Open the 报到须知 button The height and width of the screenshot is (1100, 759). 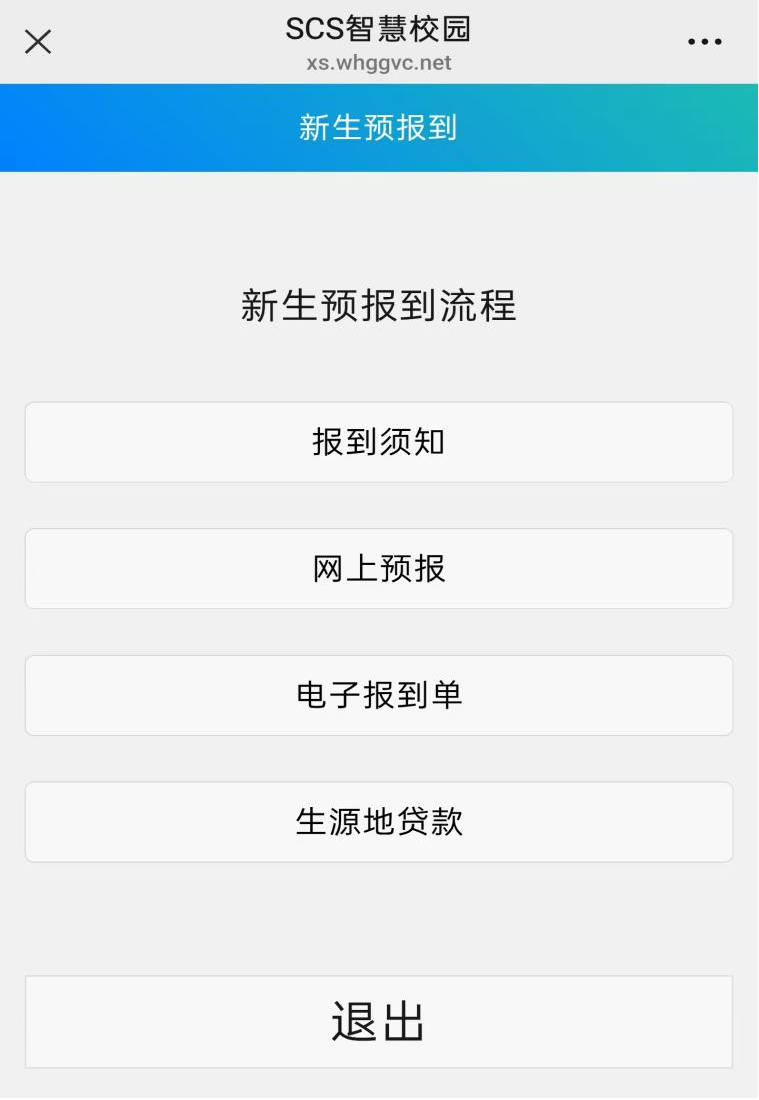coord(379,442)
